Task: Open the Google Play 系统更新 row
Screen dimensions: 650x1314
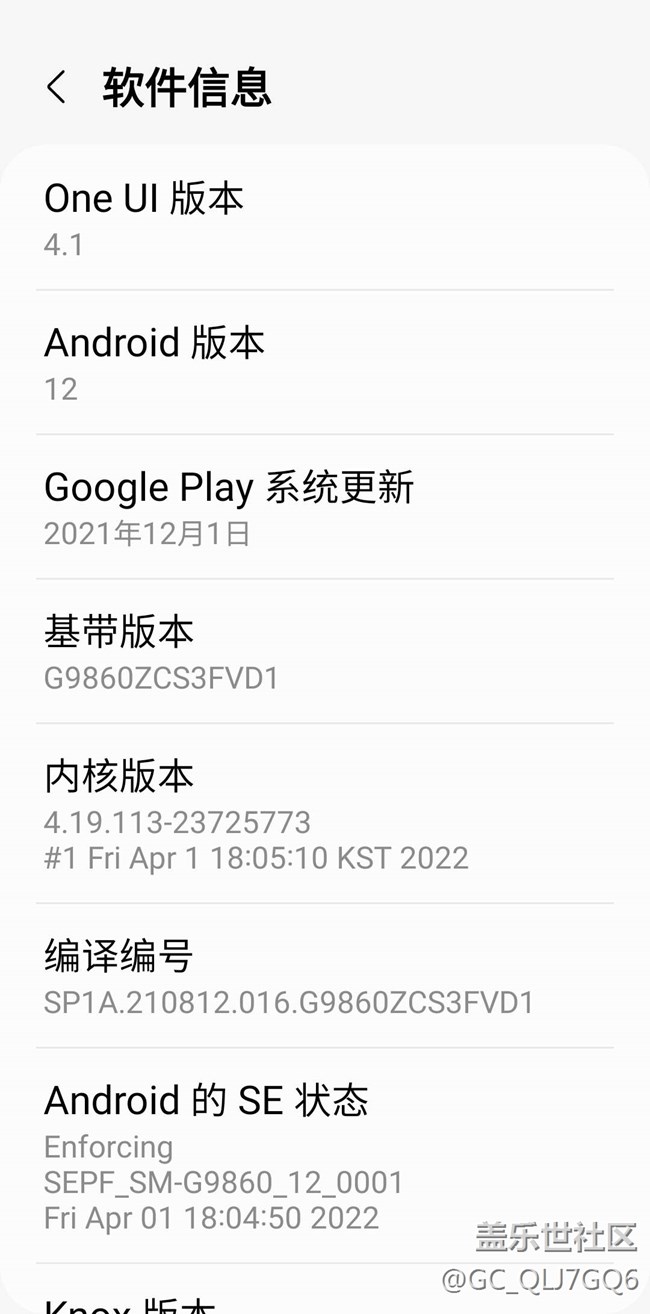Action: tap(324, 508)
